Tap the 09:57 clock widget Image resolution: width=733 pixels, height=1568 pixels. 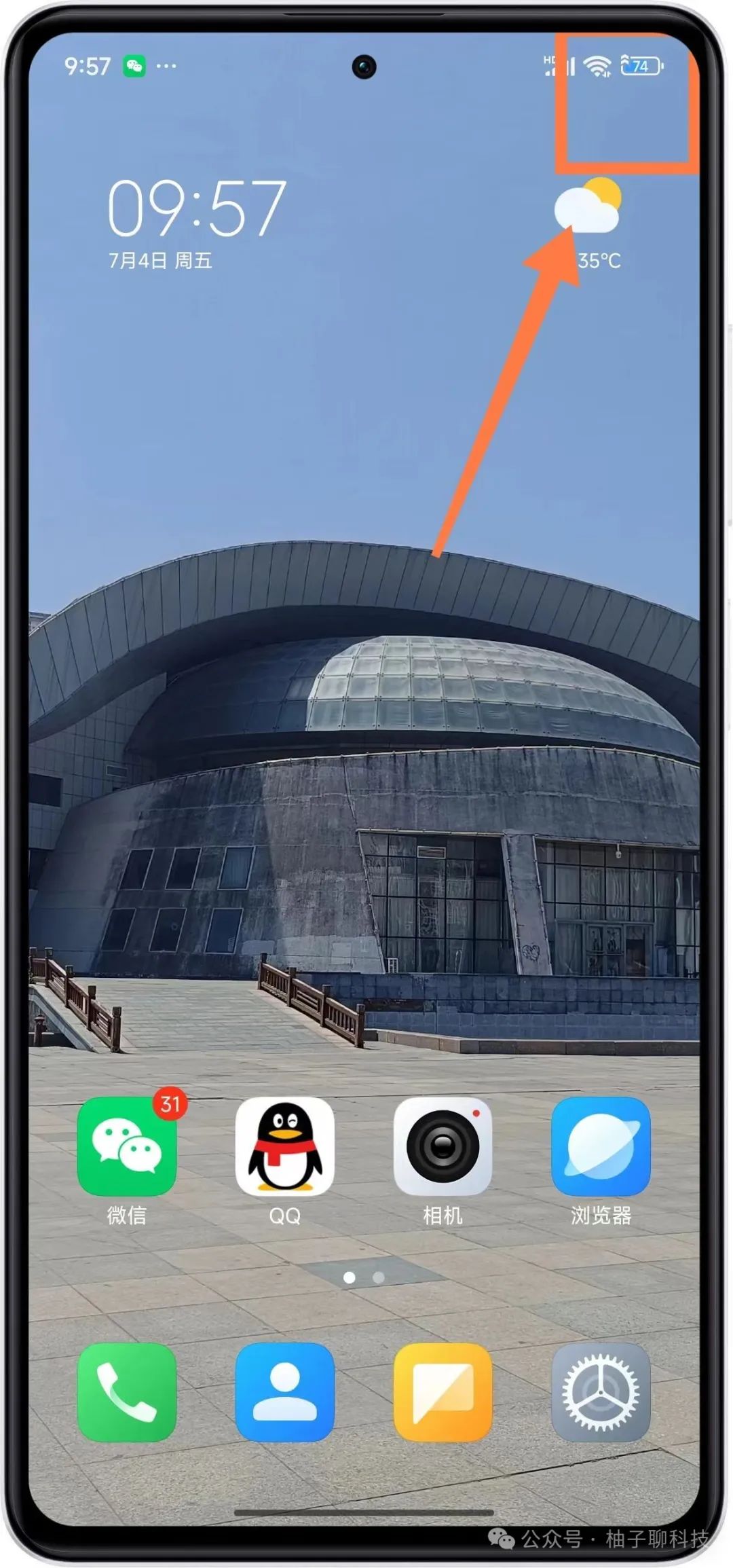pos(196,208)
